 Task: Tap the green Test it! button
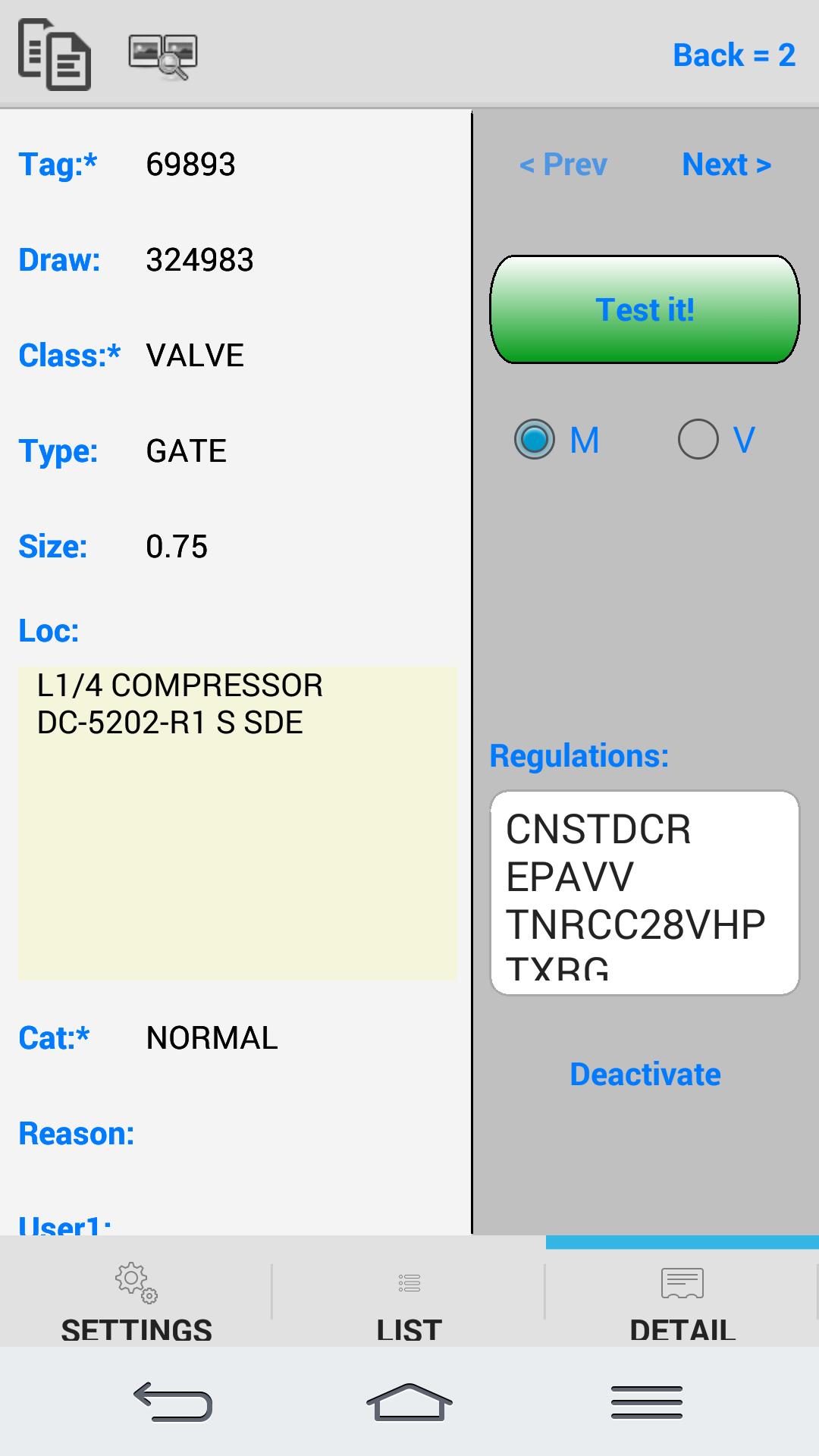click(645, 309)
